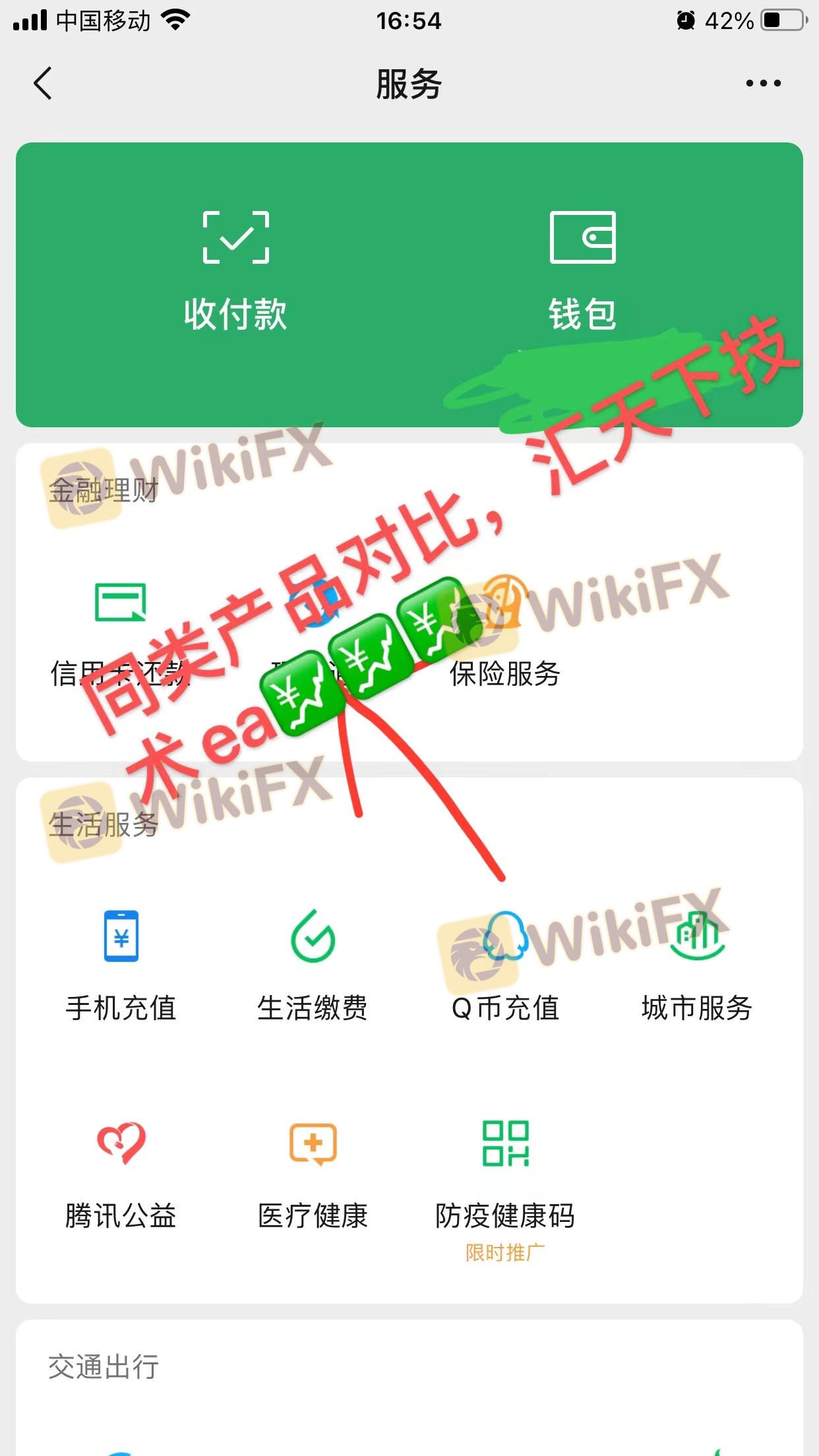Go back using the top-left arrow
Screen dimensions: 819x1456
43,84
